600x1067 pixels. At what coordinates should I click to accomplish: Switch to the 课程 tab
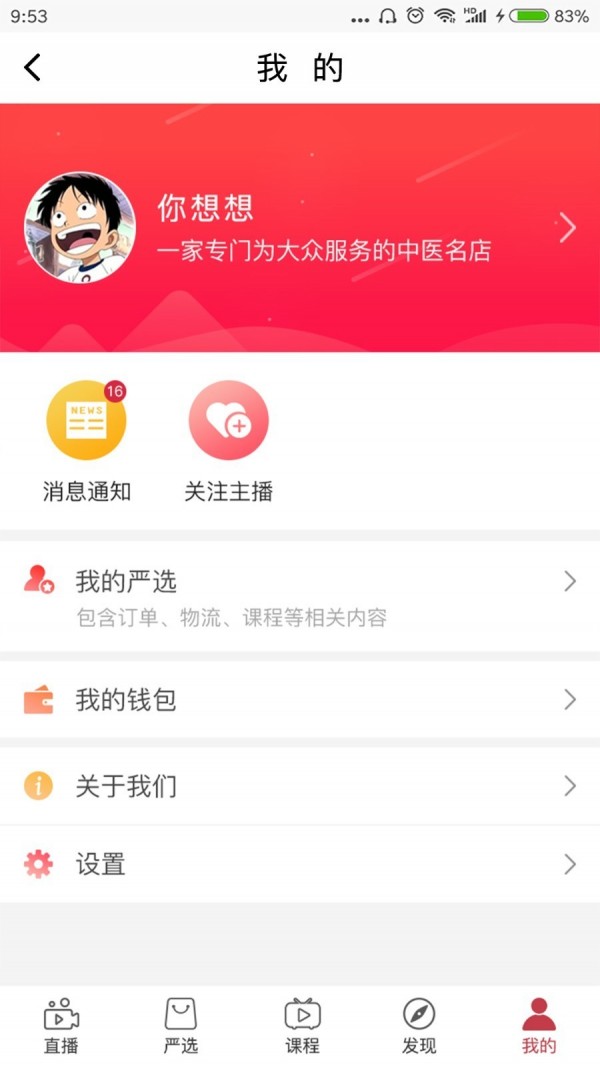coord(302,1026)
